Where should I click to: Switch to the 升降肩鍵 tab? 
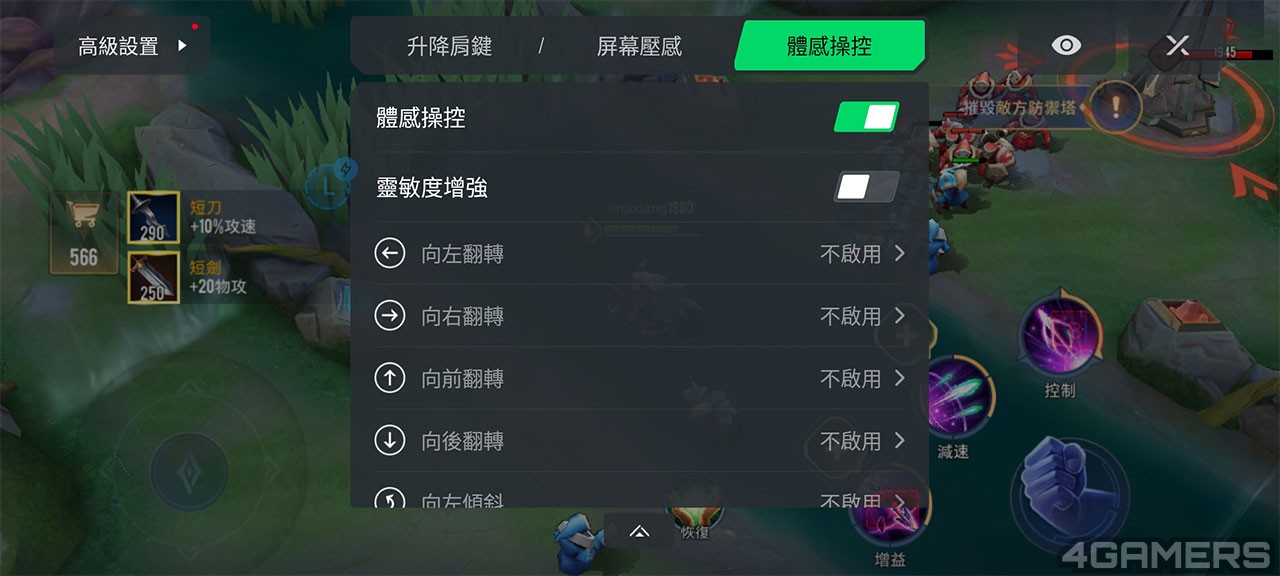[449, 46]
